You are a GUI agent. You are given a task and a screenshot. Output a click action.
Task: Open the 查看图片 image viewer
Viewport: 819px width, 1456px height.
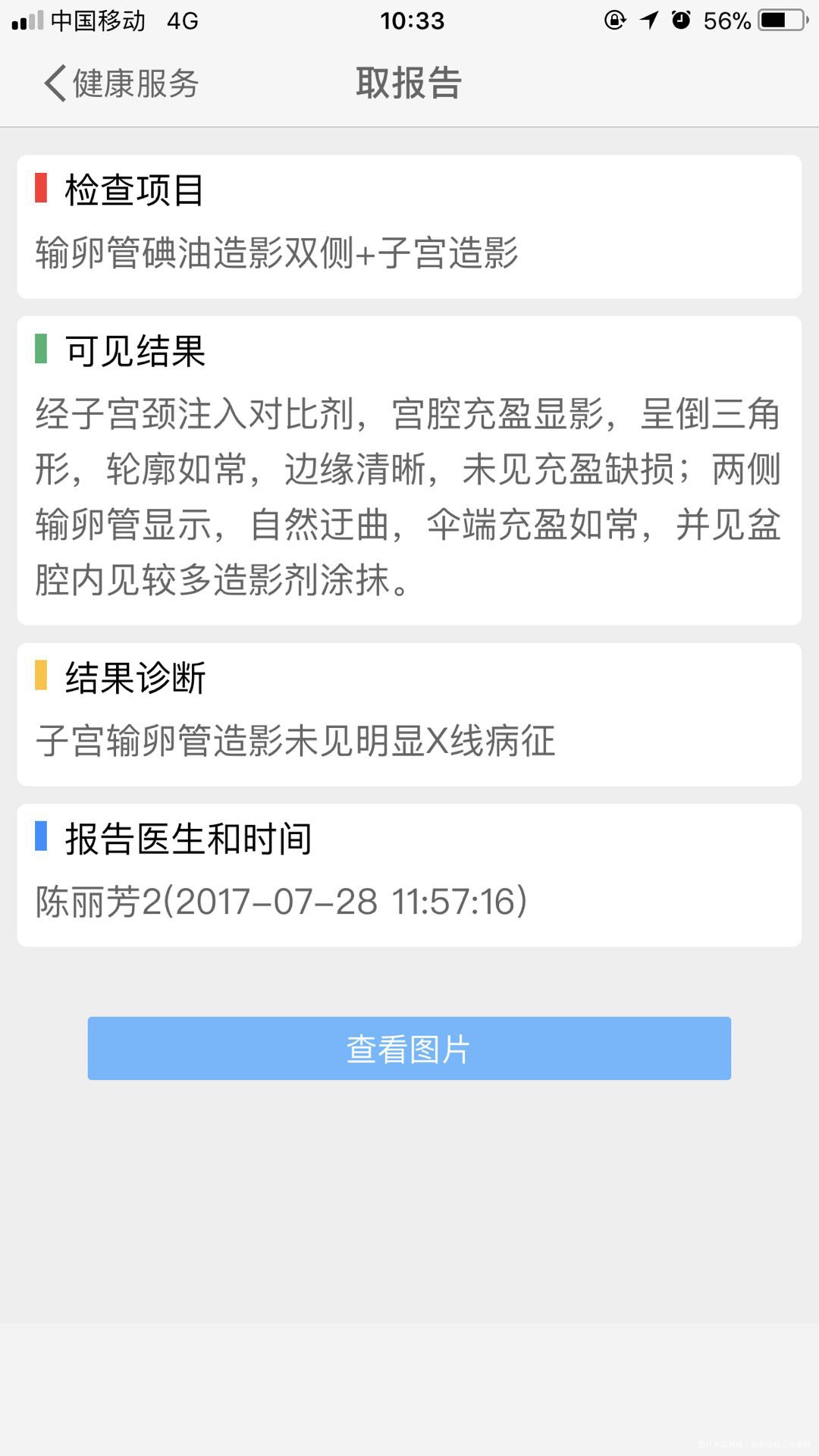tap(409, 1049)
